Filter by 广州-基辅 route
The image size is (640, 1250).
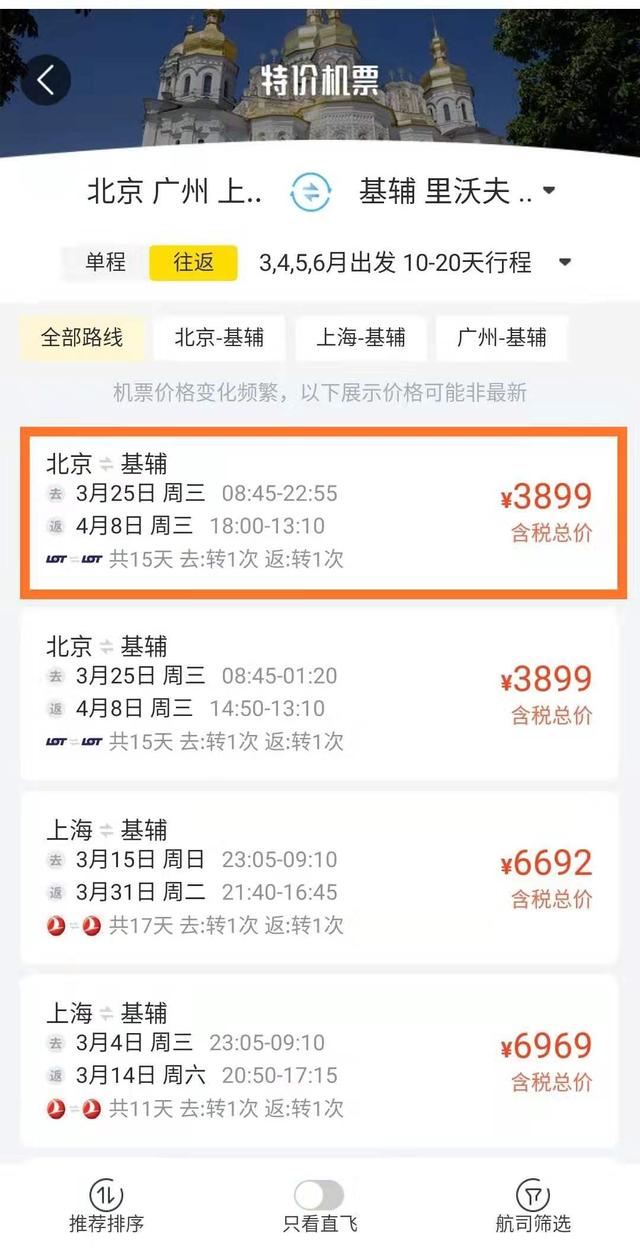pyautogui.click(x=502, y=338)
